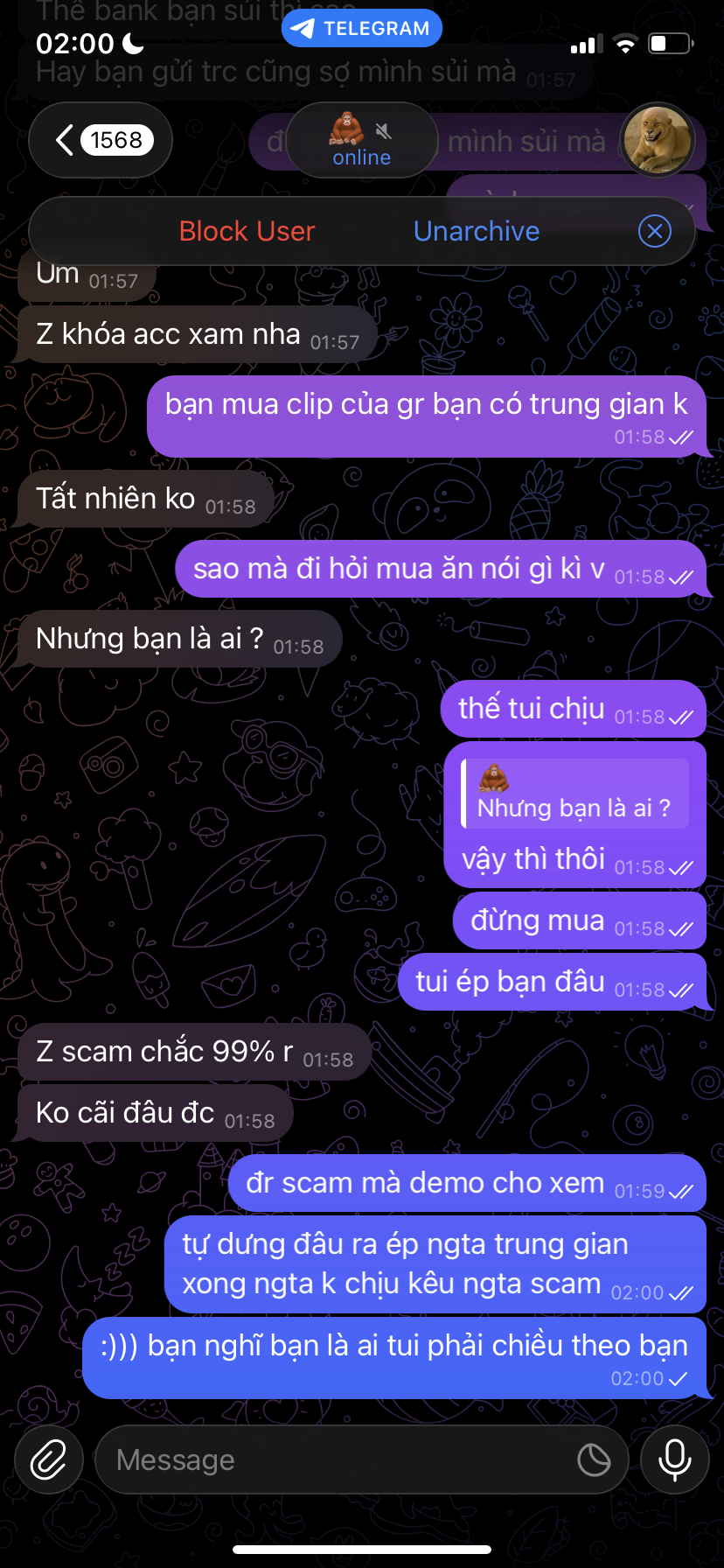Jump to quoted message "Nhưng bạn là ai ?"
724x1568 pixels.
pos(574,794)
